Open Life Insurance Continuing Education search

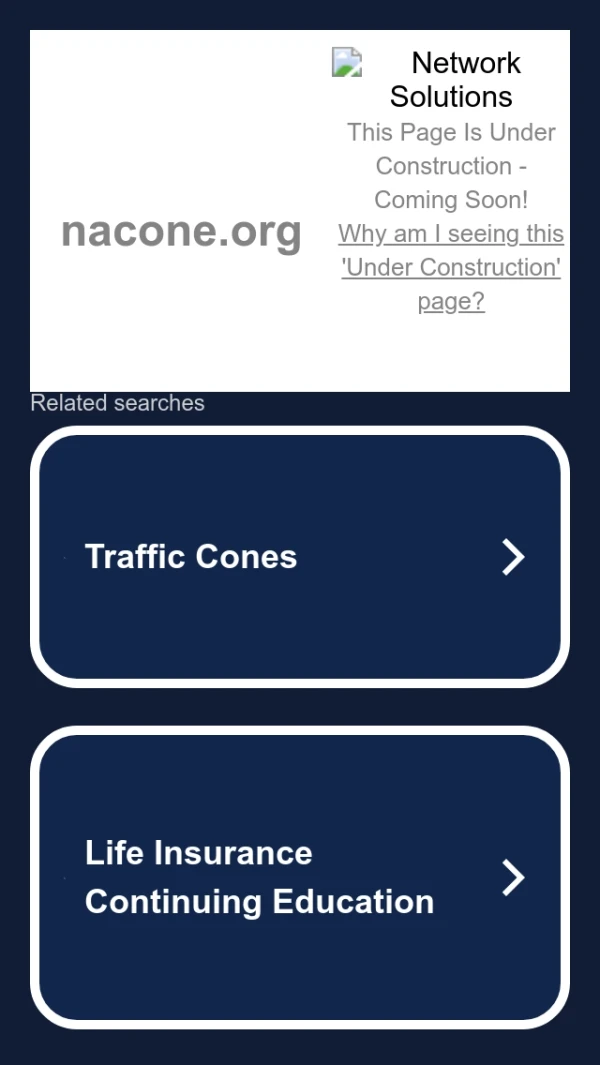(299, 877)
